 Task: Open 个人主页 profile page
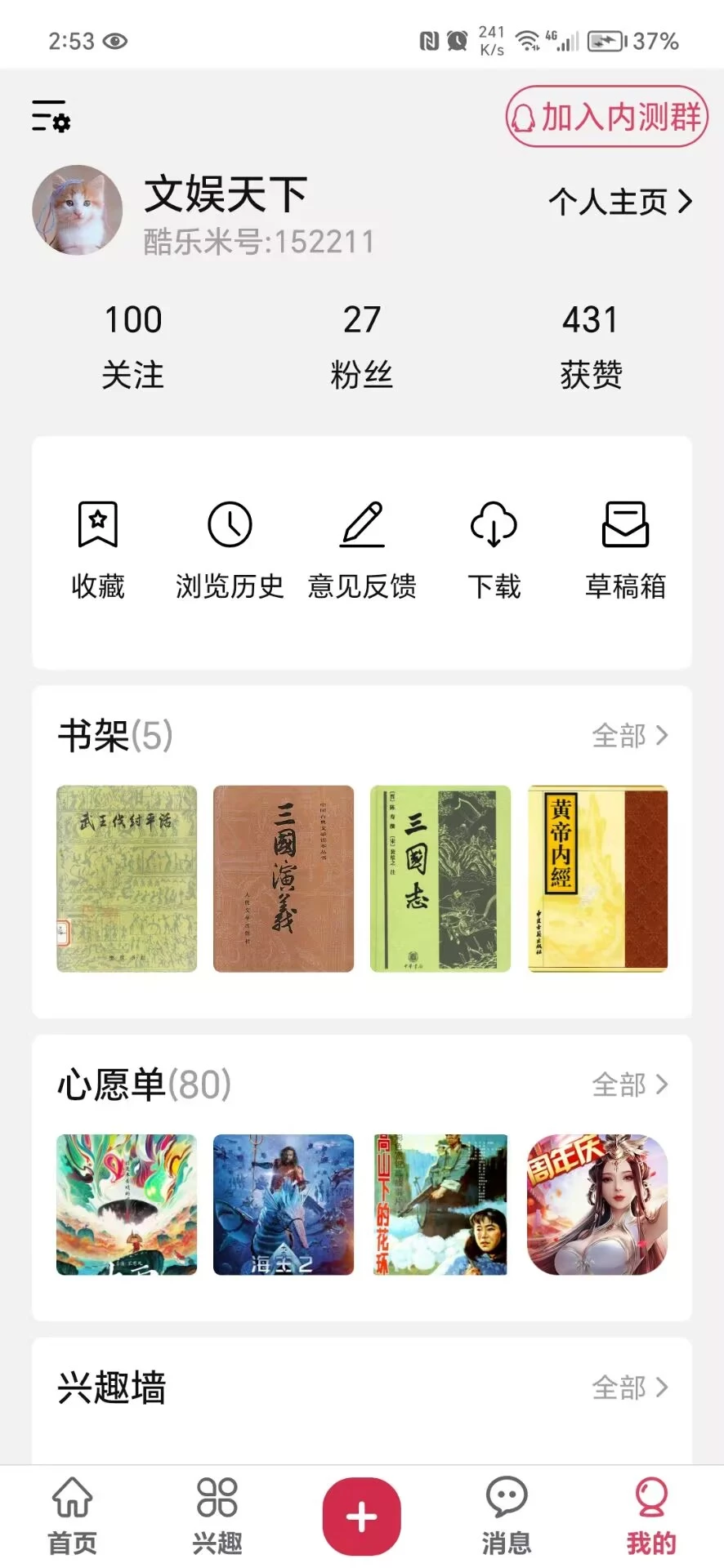tap(619, 202)
